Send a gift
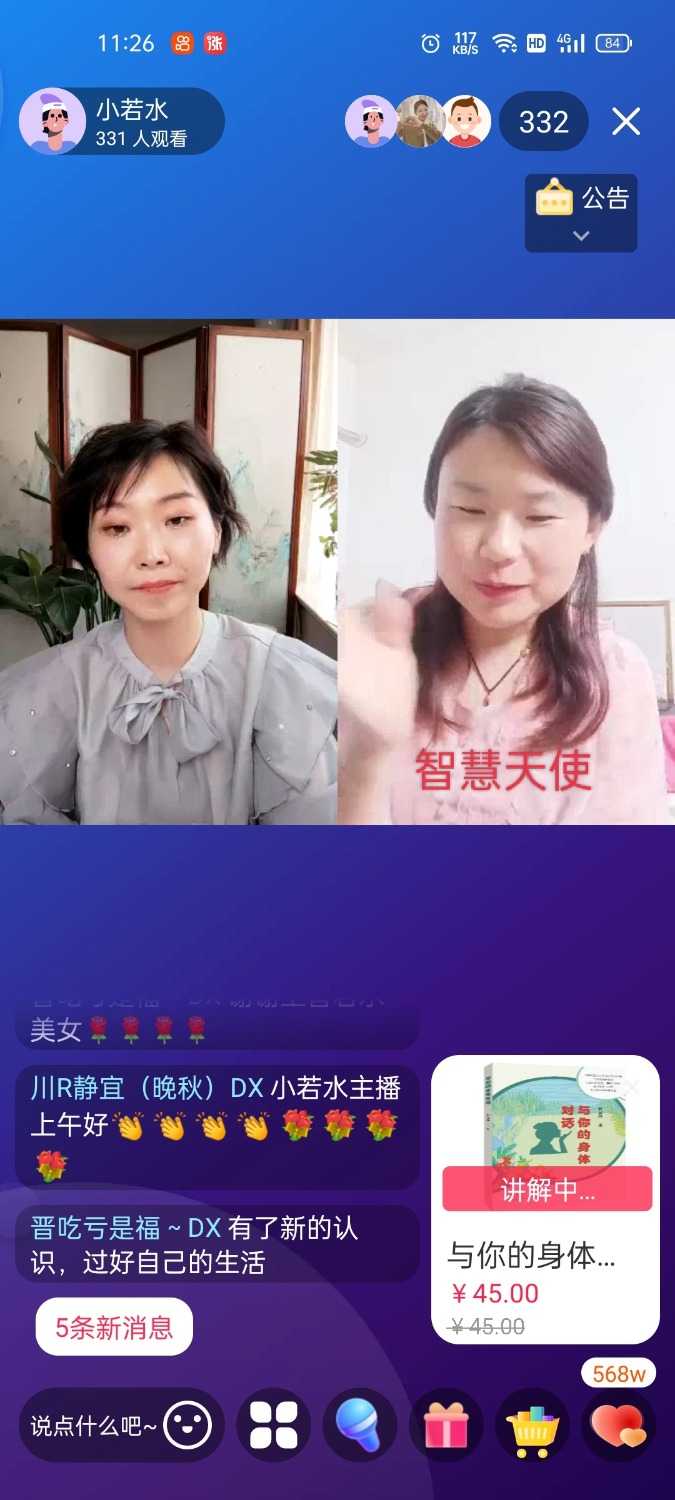Screen dimensions: 675x1500 pos(446,1426)
